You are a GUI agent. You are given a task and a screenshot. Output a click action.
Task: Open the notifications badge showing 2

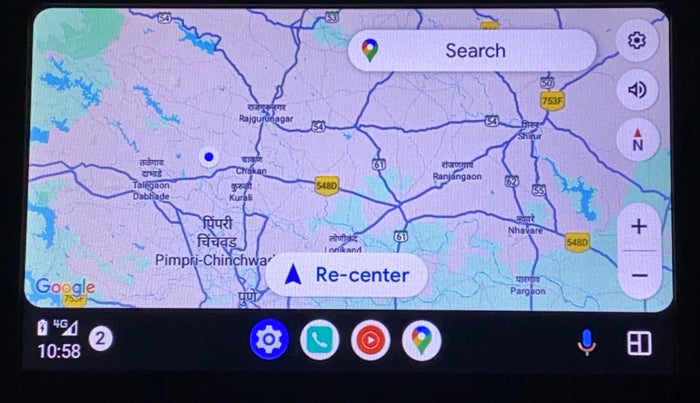[x=100, y=338]
